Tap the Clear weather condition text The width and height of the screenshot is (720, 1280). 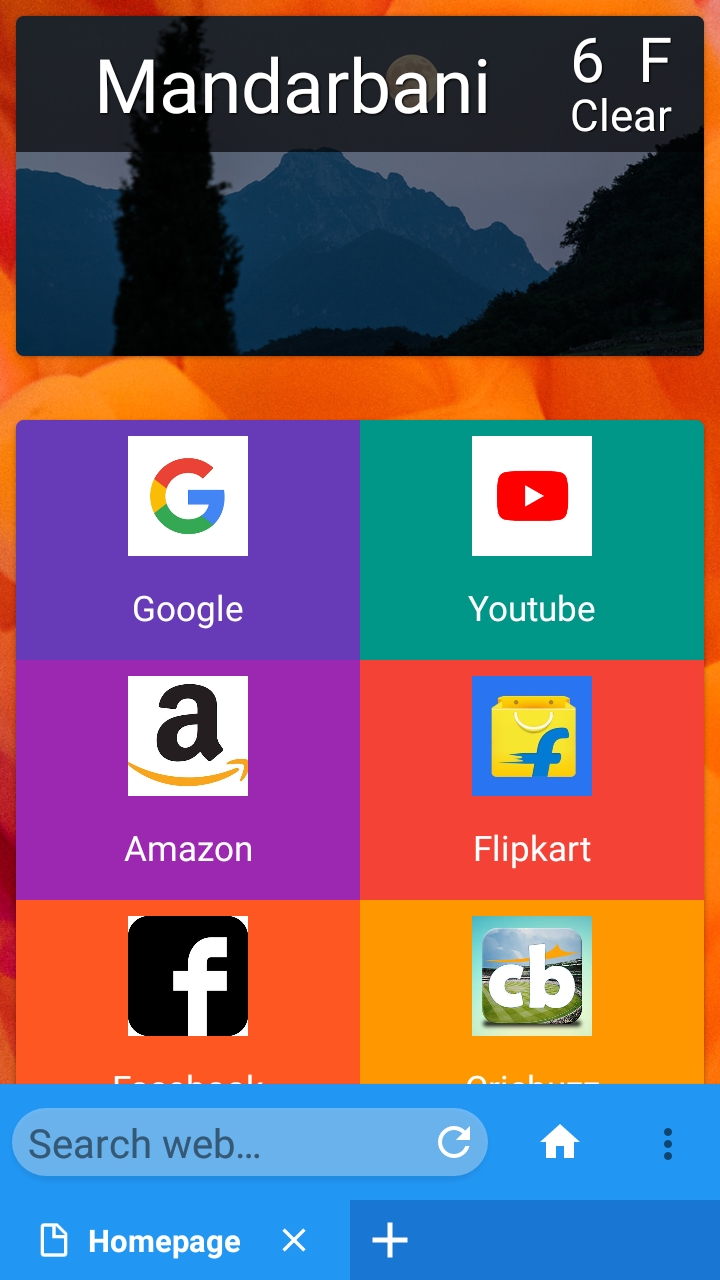(620, 116)
